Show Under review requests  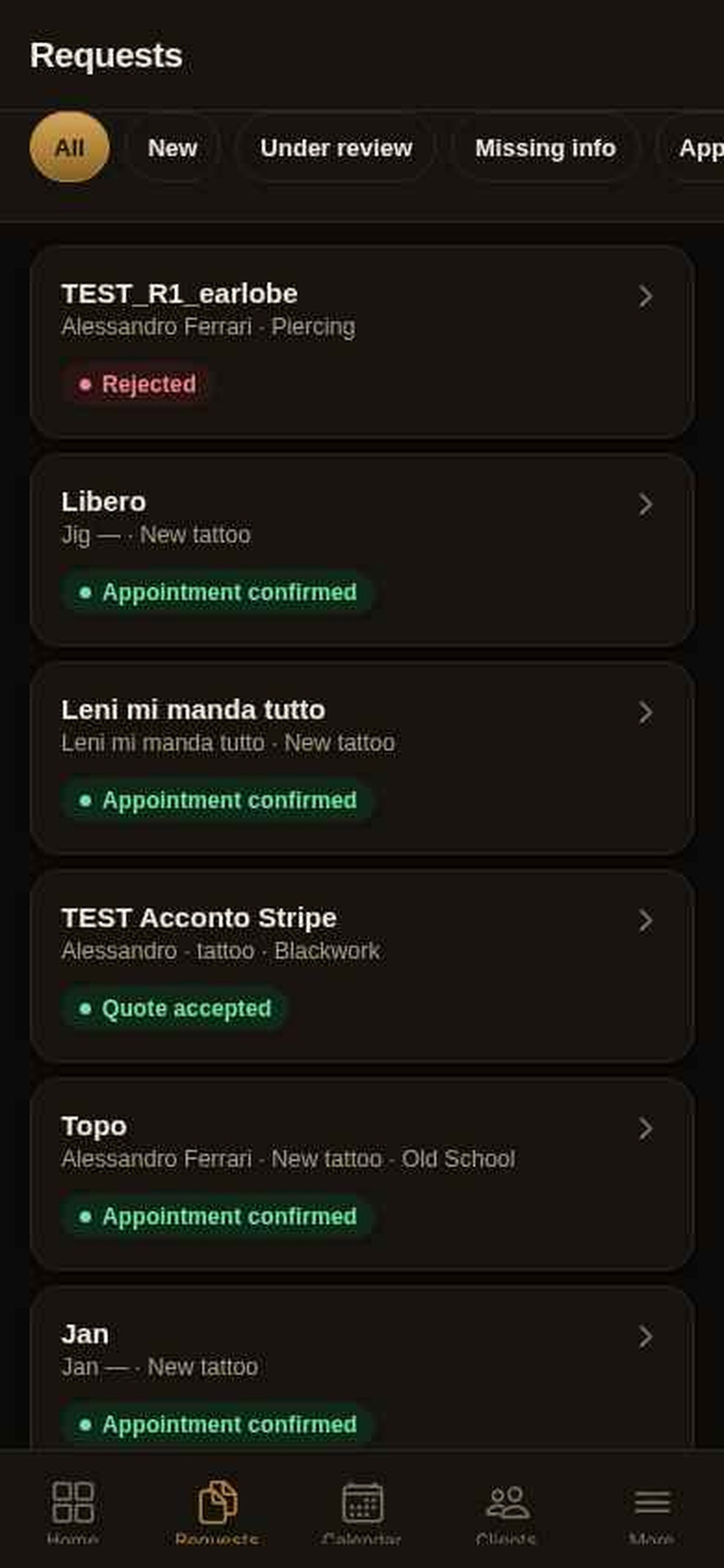click(x=336, y=148)
